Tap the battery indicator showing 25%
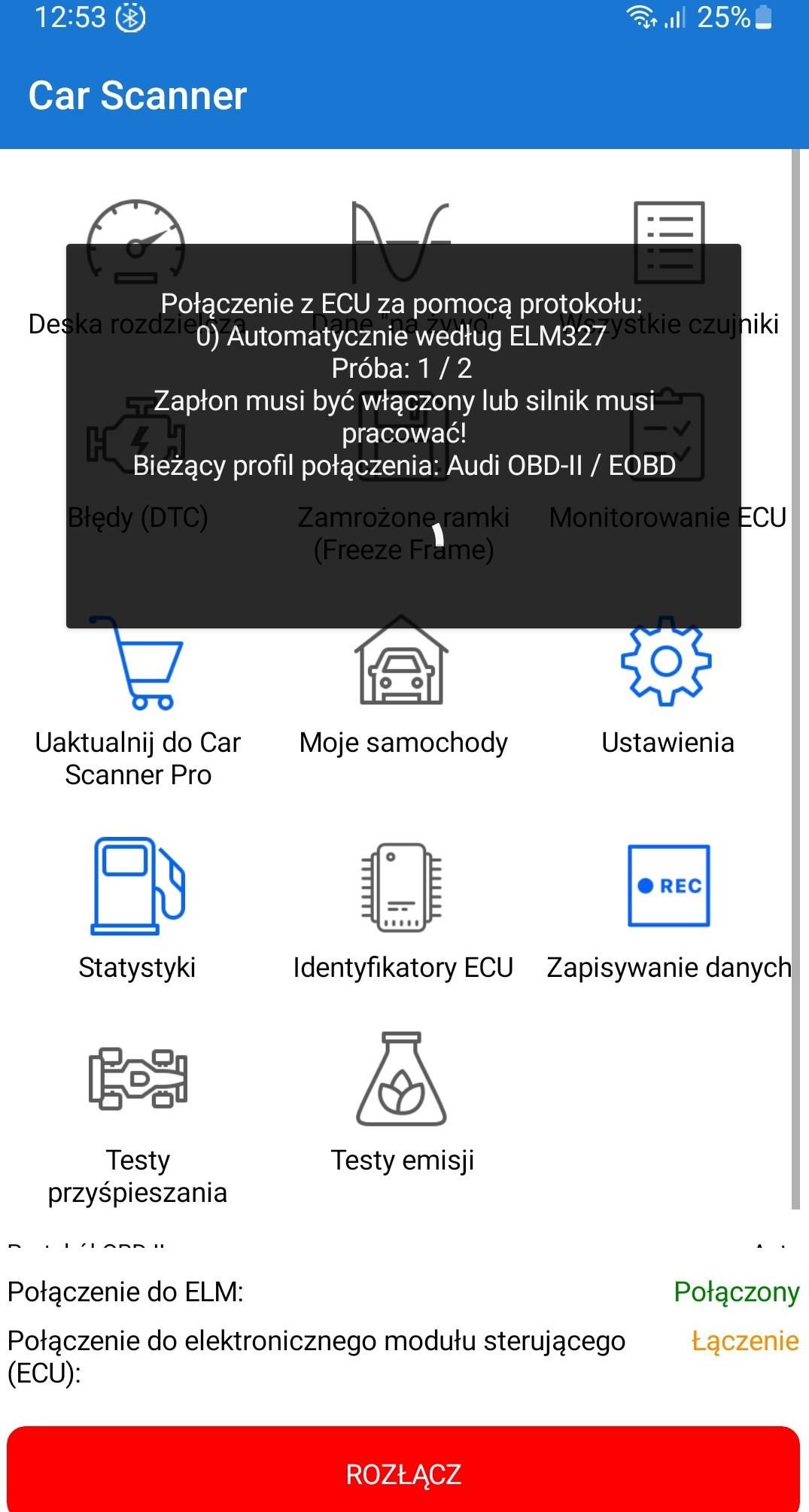Screen dimensions: 809x1512 (763, 17)
